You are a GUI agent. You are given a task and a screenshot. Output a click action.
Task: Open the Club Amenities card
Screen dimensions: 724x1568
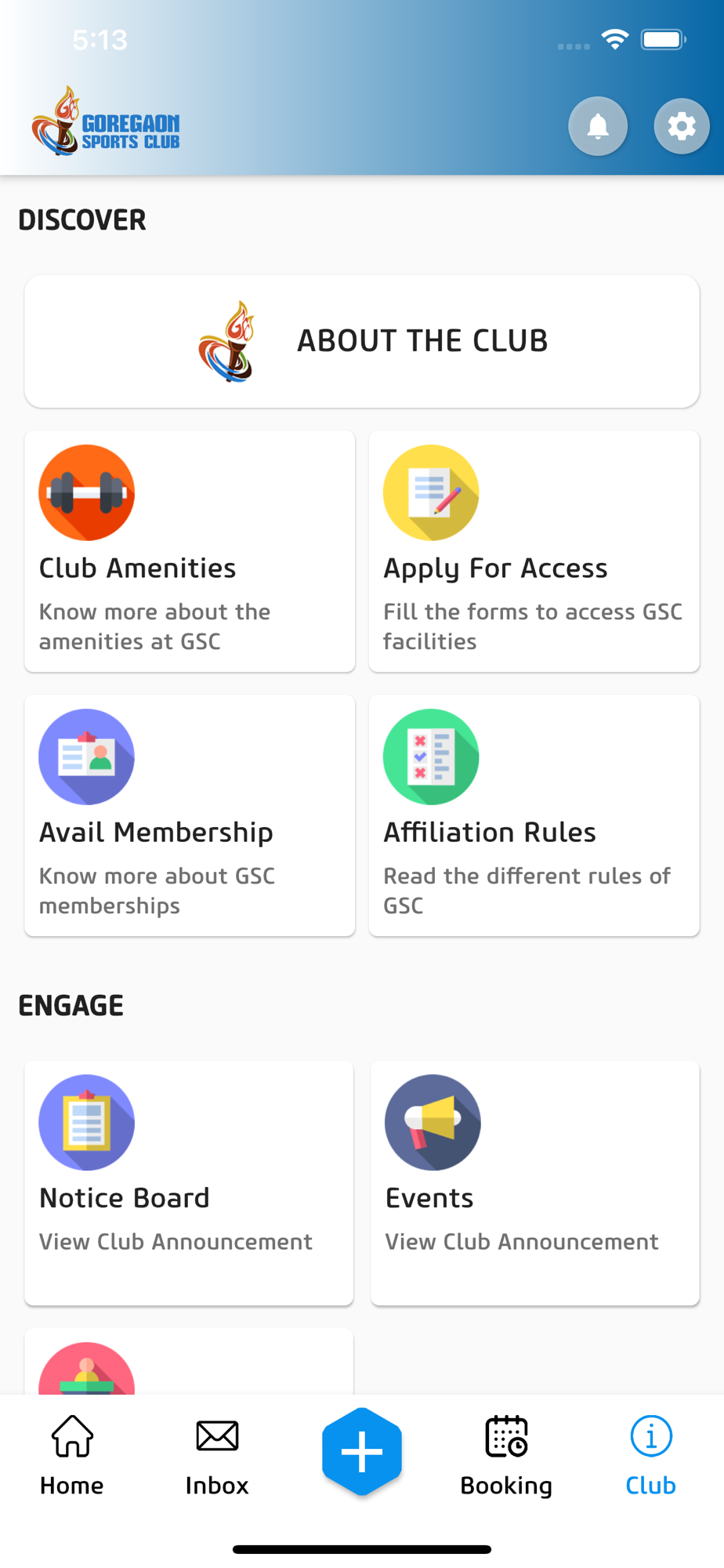coord(190,551)
